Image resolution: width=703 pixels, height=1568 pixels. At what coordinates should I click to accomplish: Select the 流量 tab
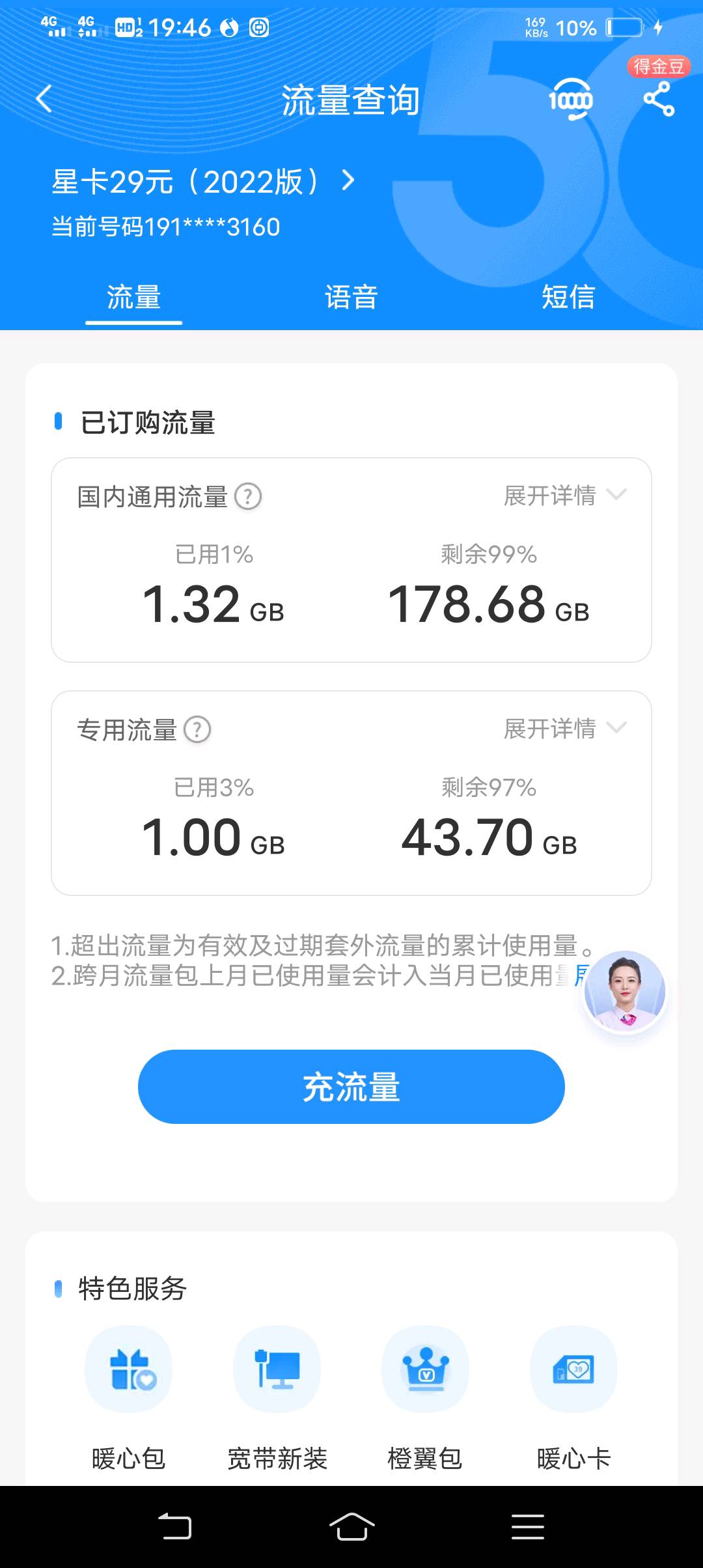click(133, 298)
